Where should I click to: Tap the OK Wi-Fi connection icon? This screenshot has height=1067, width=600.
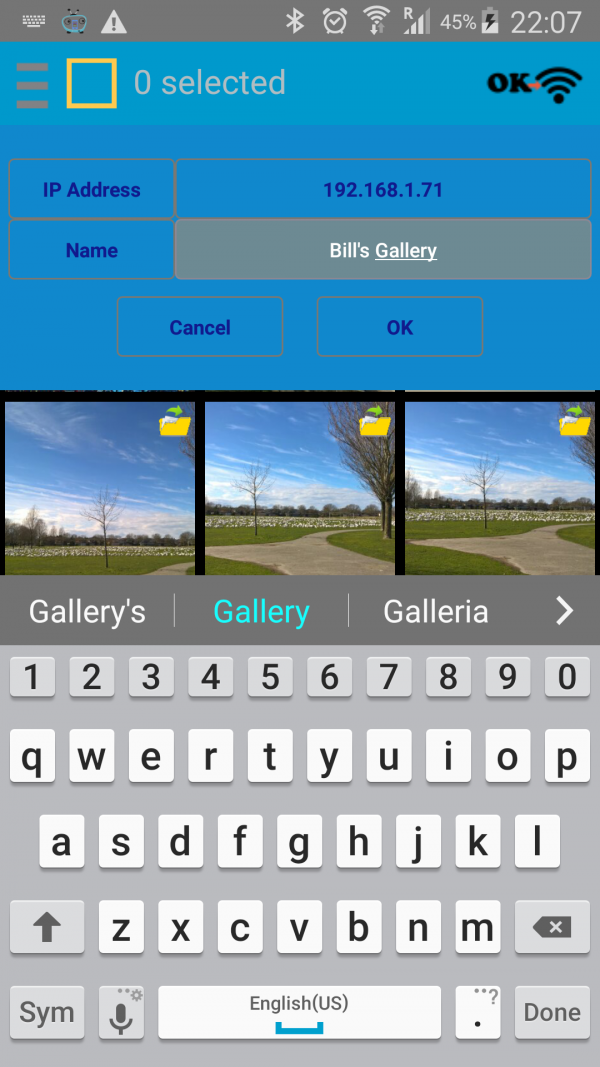point(534,85)
